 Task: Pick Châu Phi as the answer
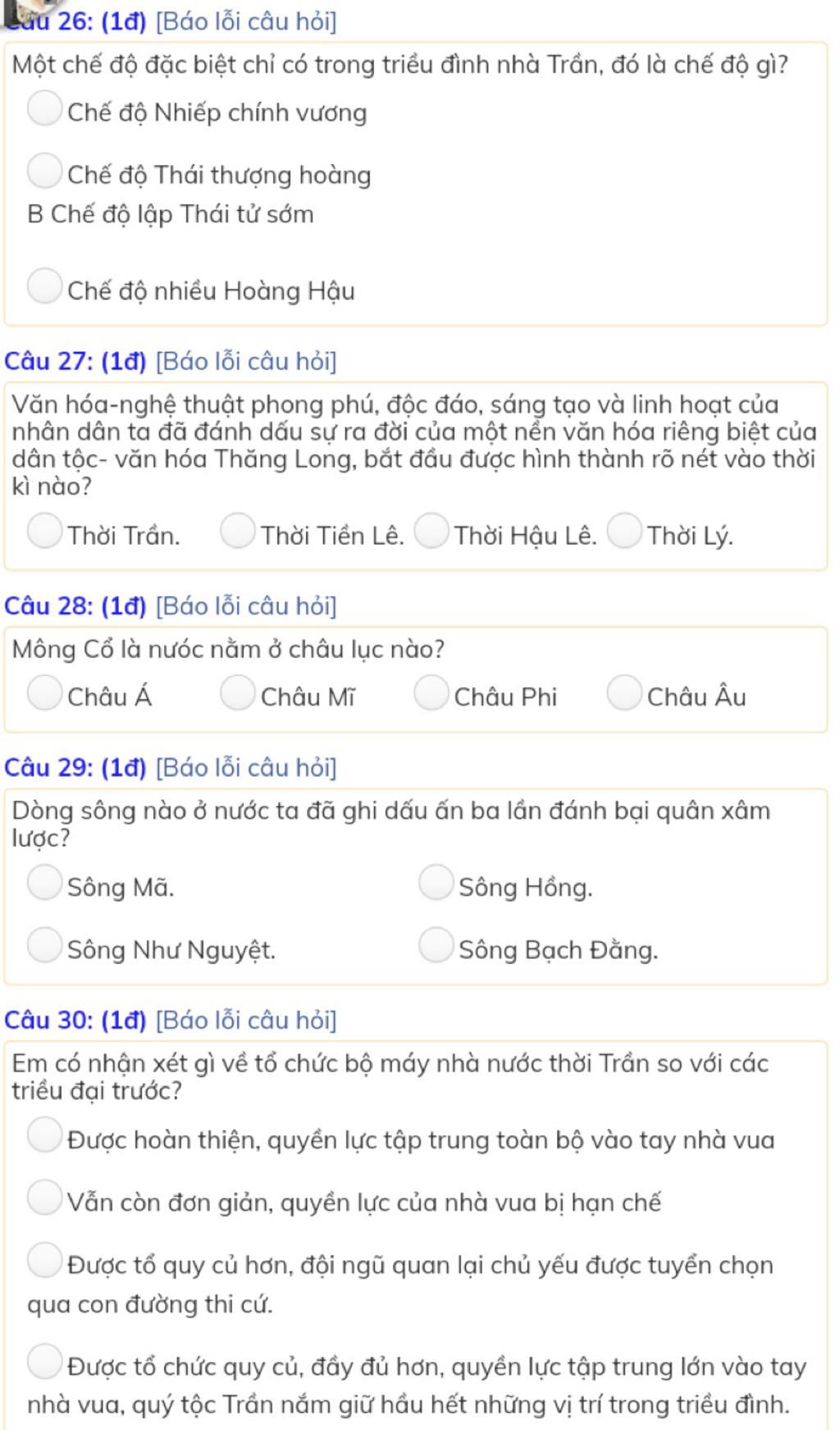pyautogui.click(x=431, y=692)
